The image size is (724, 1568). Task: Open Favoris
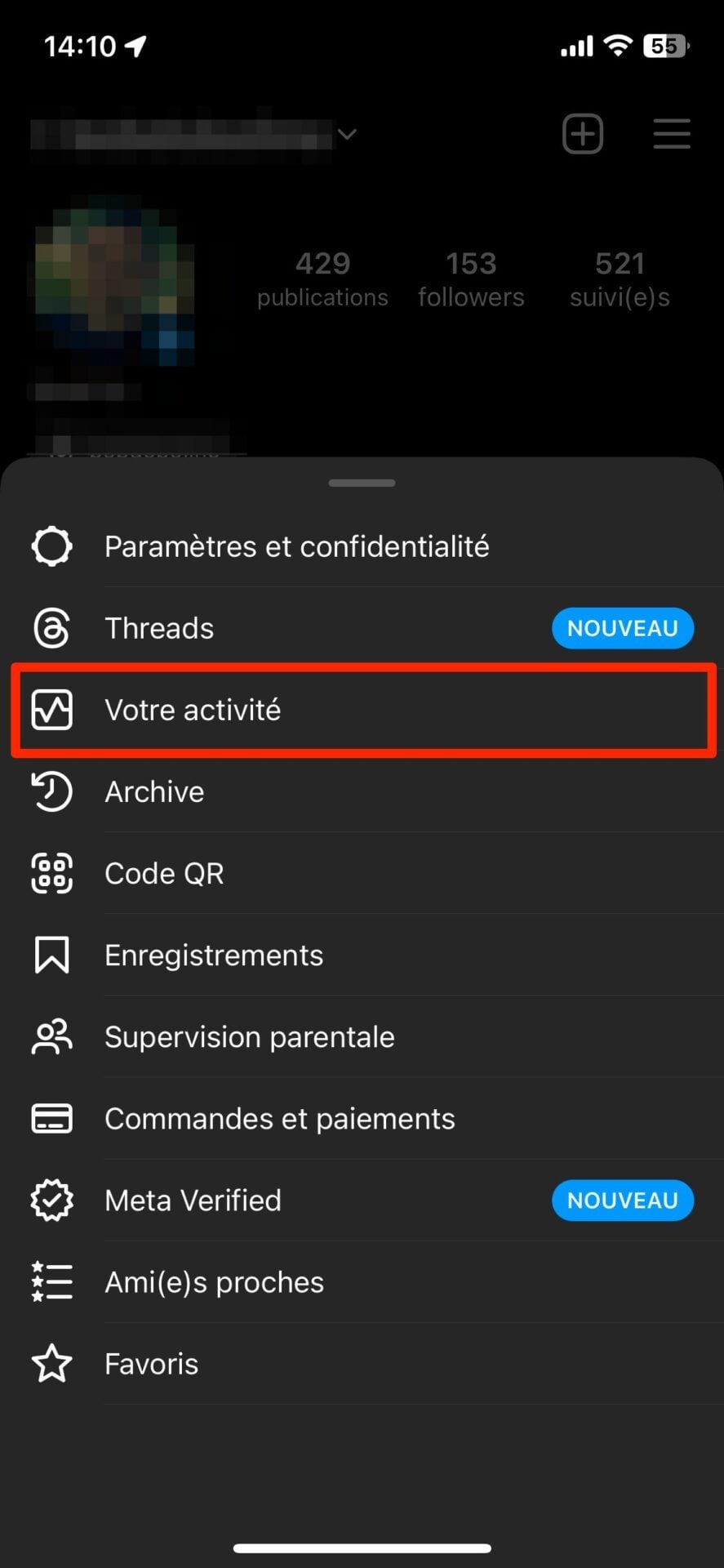(152, 1364)
